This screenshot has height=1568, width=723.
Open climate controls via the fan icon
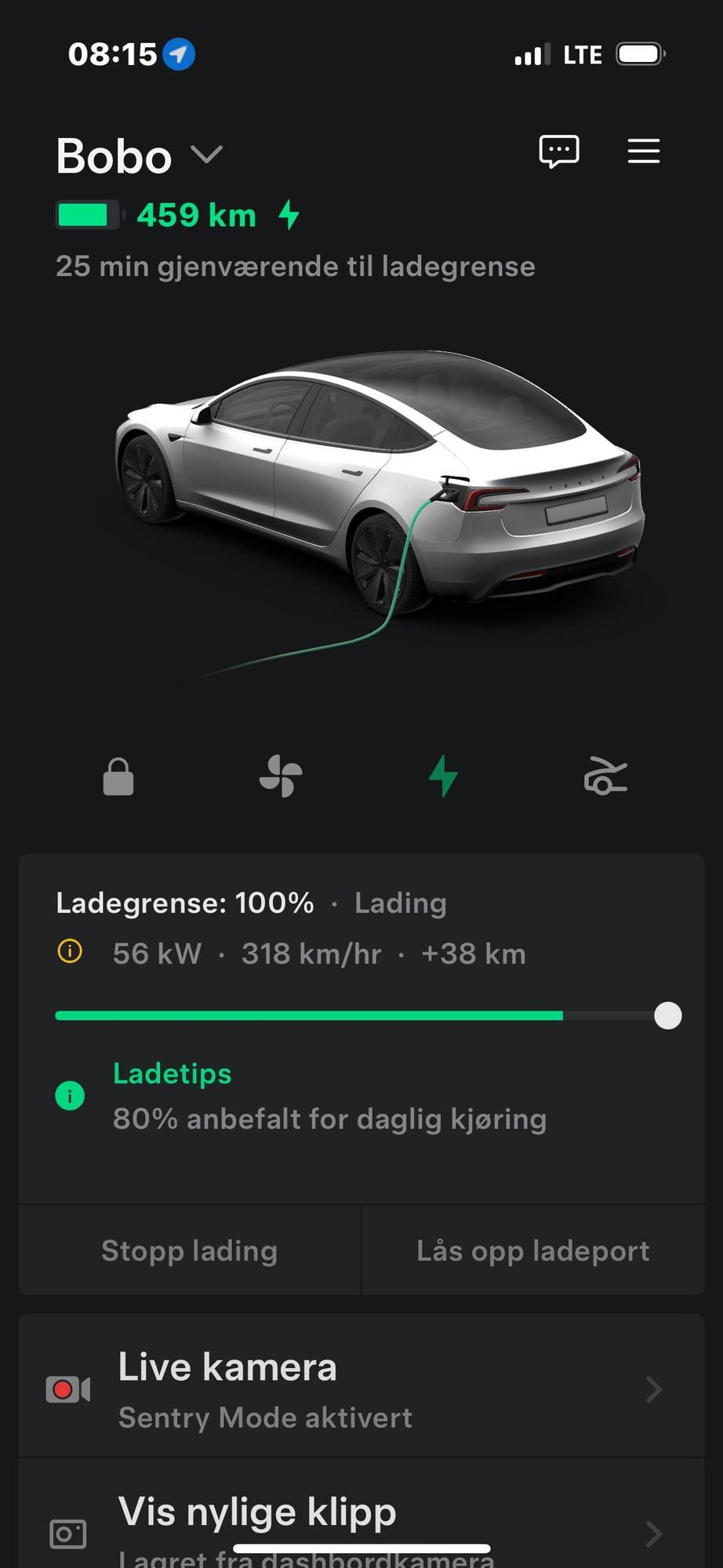click(x=281, y=776)
